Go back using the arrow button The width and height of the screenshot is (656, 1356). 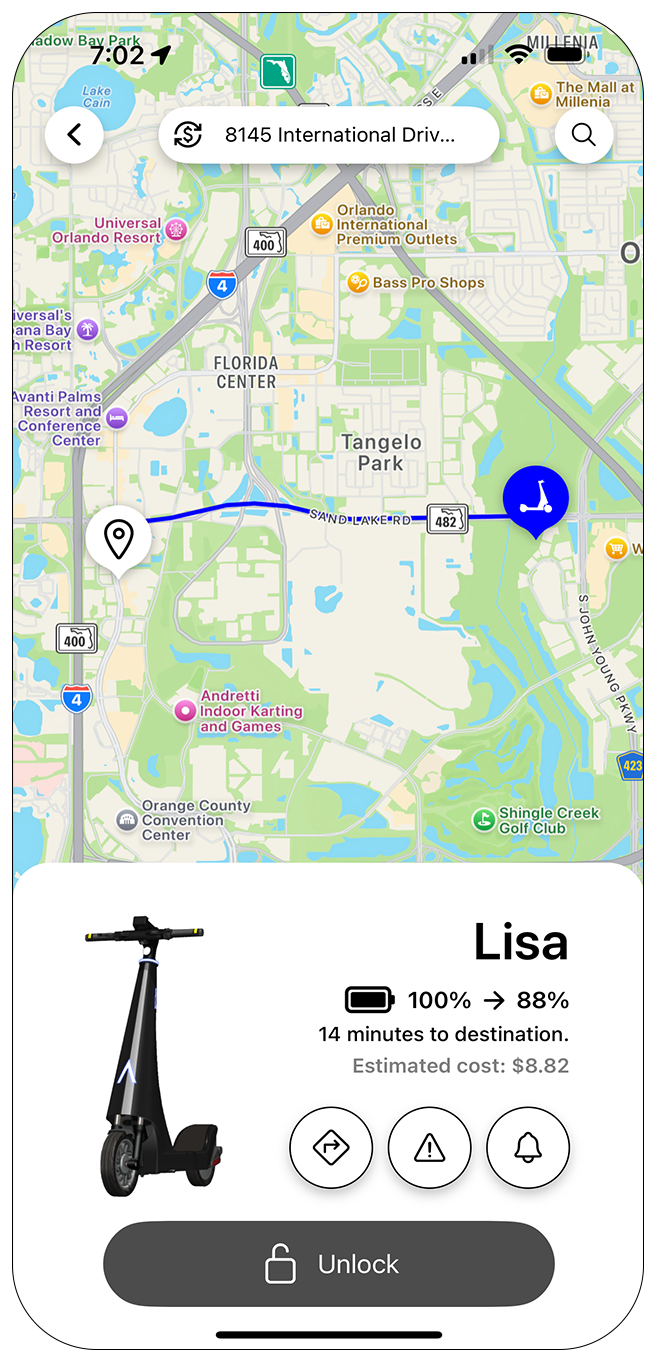[74, 135]
